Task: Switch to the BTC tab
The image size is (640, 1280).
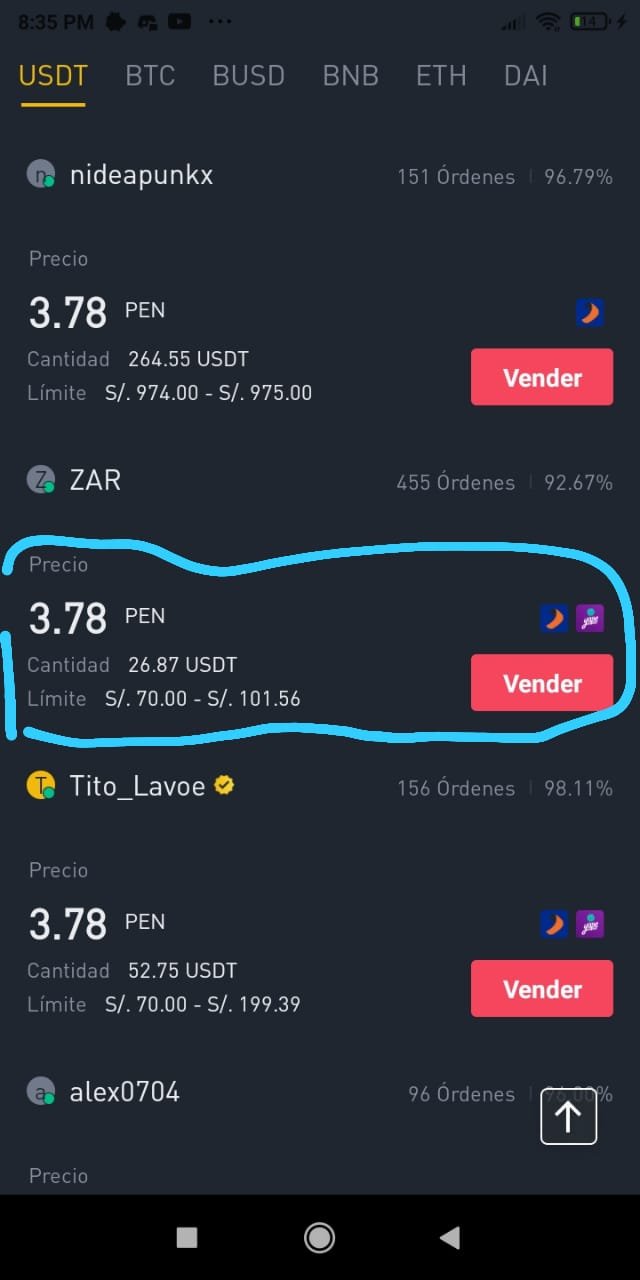Action: pyautogui.click(x=150, y=76)
